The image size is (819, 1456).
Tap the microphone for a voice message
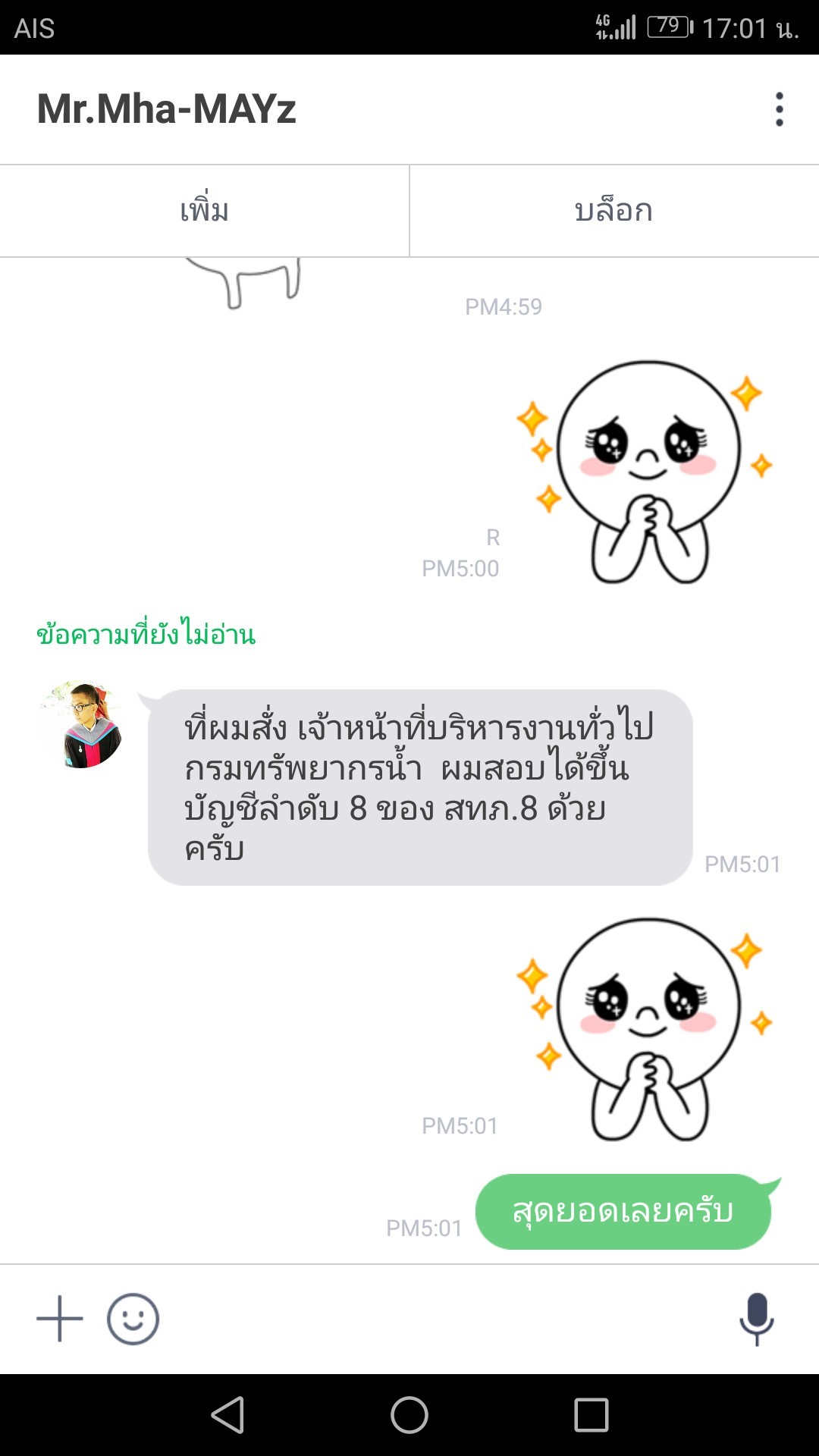(756, 1319)
